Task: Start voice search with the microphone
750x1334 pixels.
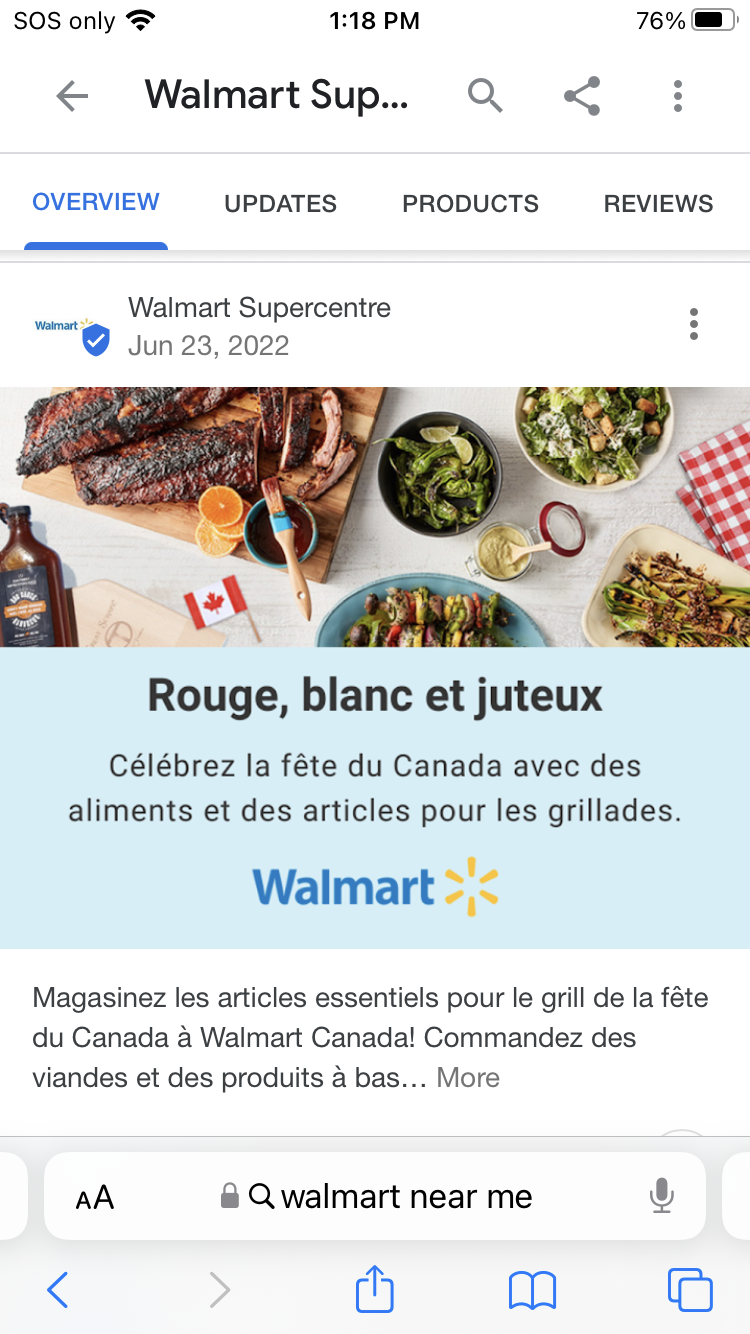Action: [661, 1196]
